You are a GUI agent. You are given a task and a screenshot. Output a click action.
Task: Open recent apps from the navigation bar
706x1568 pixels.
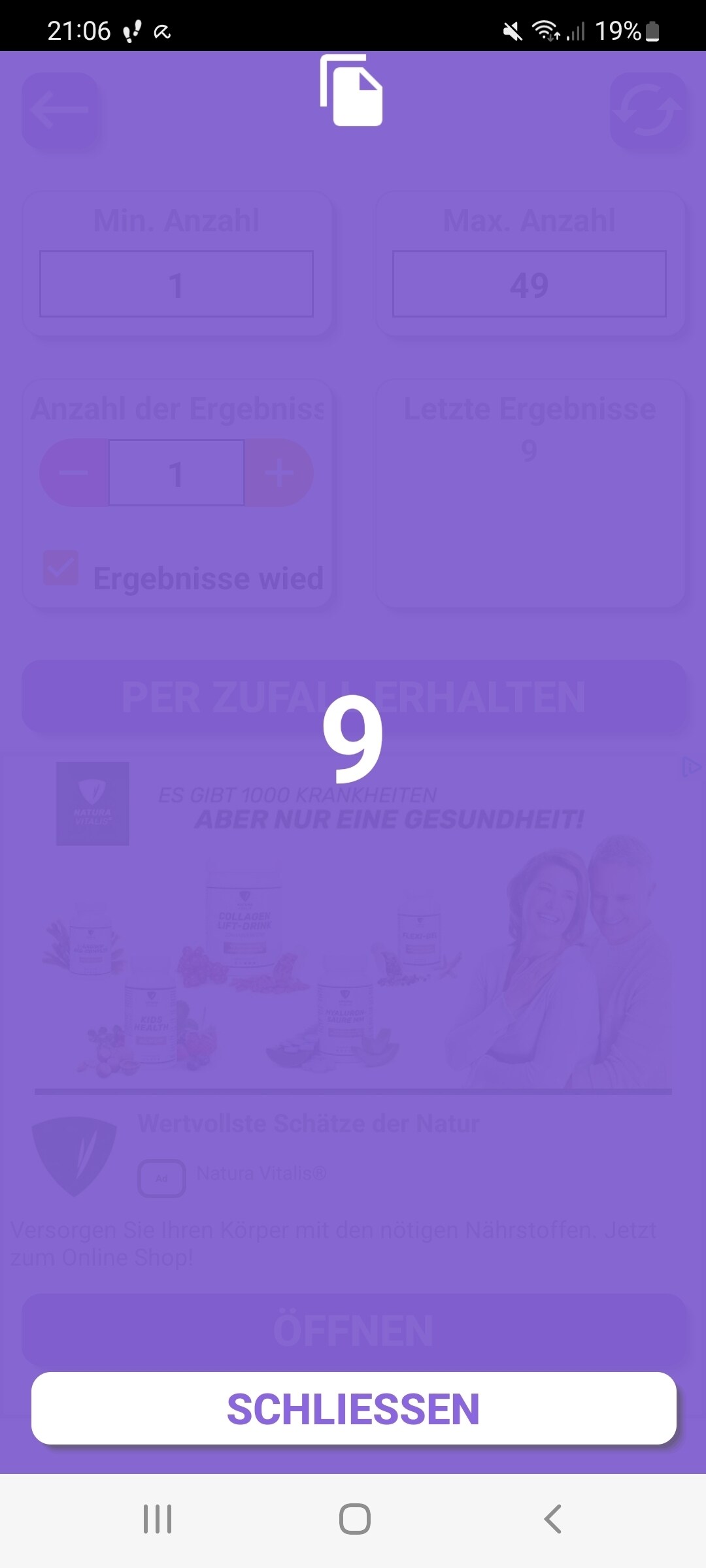[158, 1518]
